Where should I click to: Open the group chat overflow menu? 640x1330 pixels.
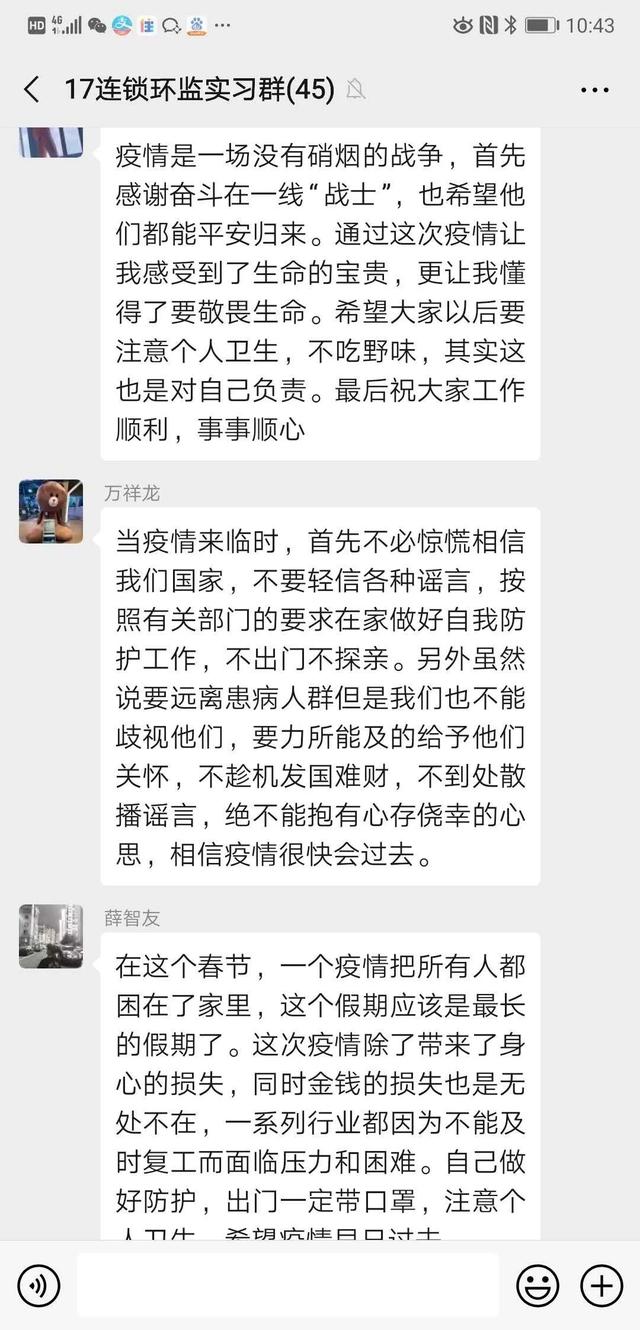tap(594, 89)
